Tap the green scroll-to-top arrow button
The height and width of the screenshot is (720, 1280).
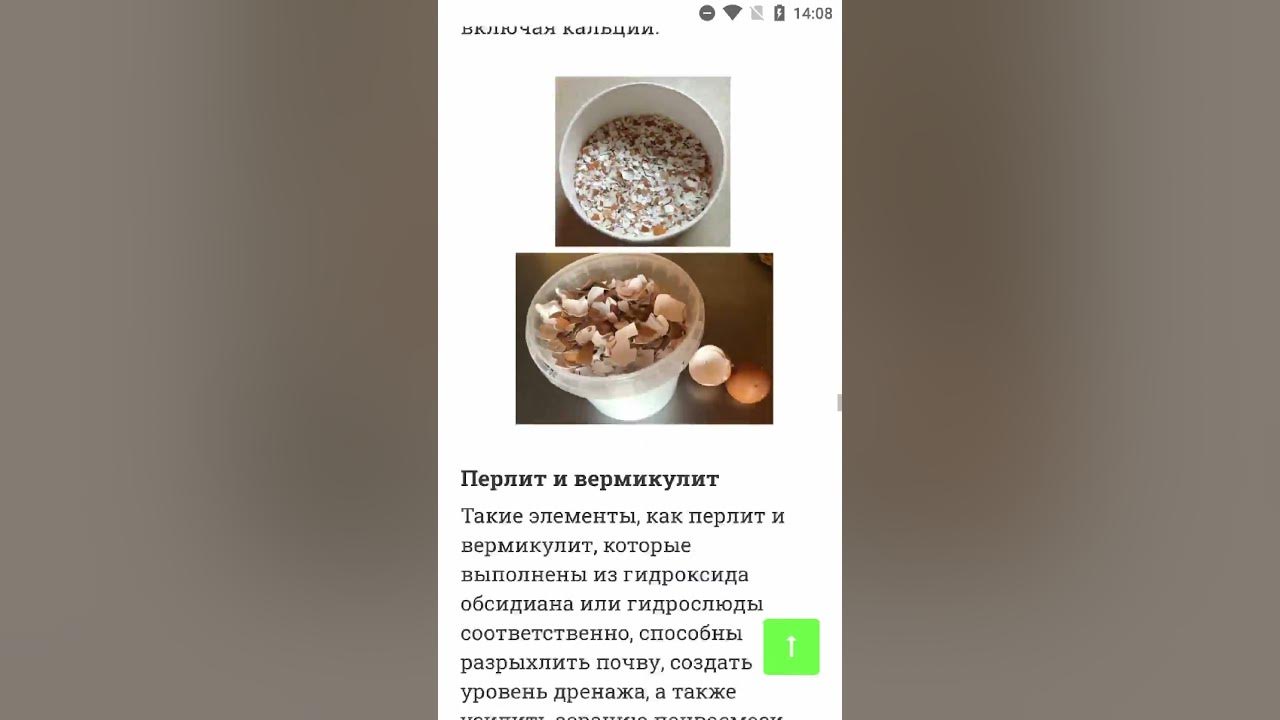(x=791, y=647)
